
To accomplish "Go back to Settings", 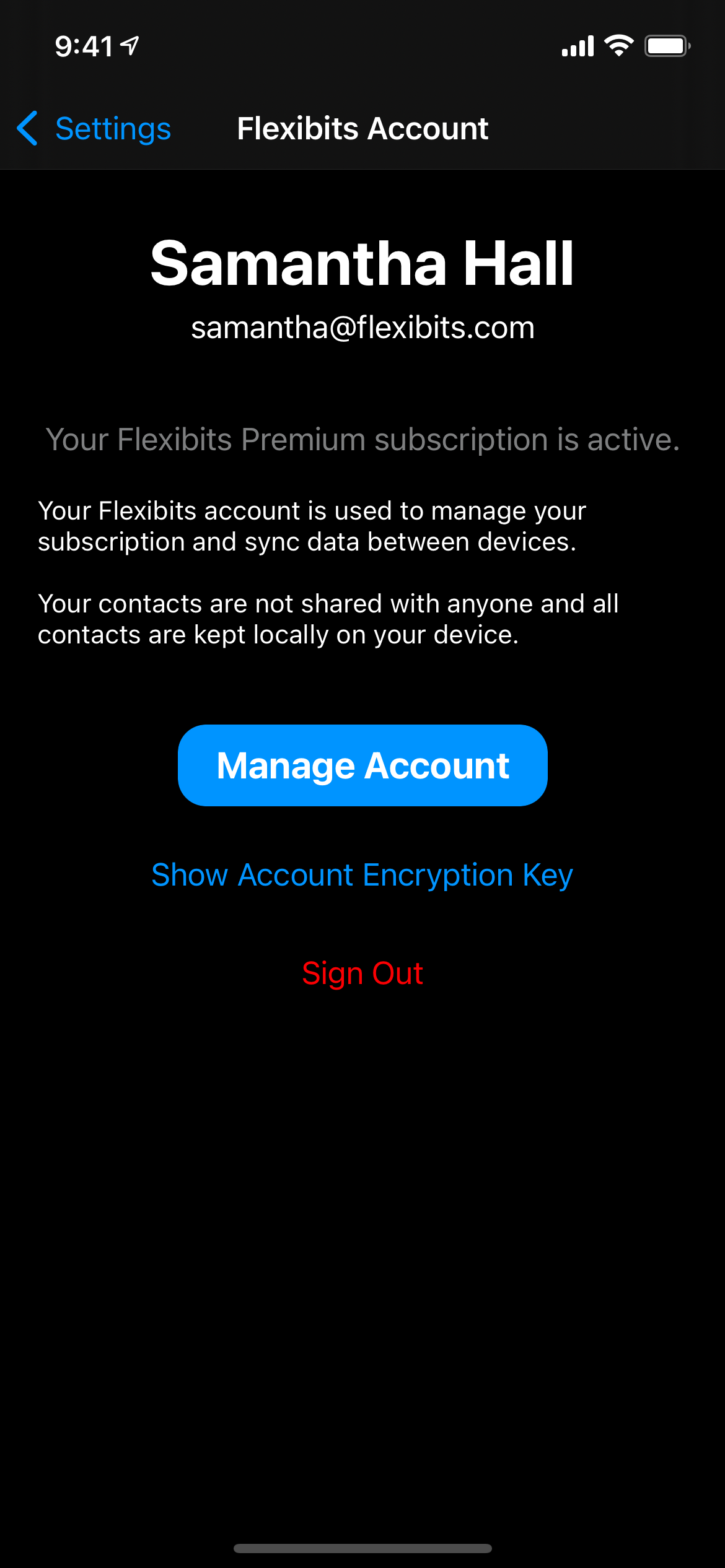I will tap(94, 129).
